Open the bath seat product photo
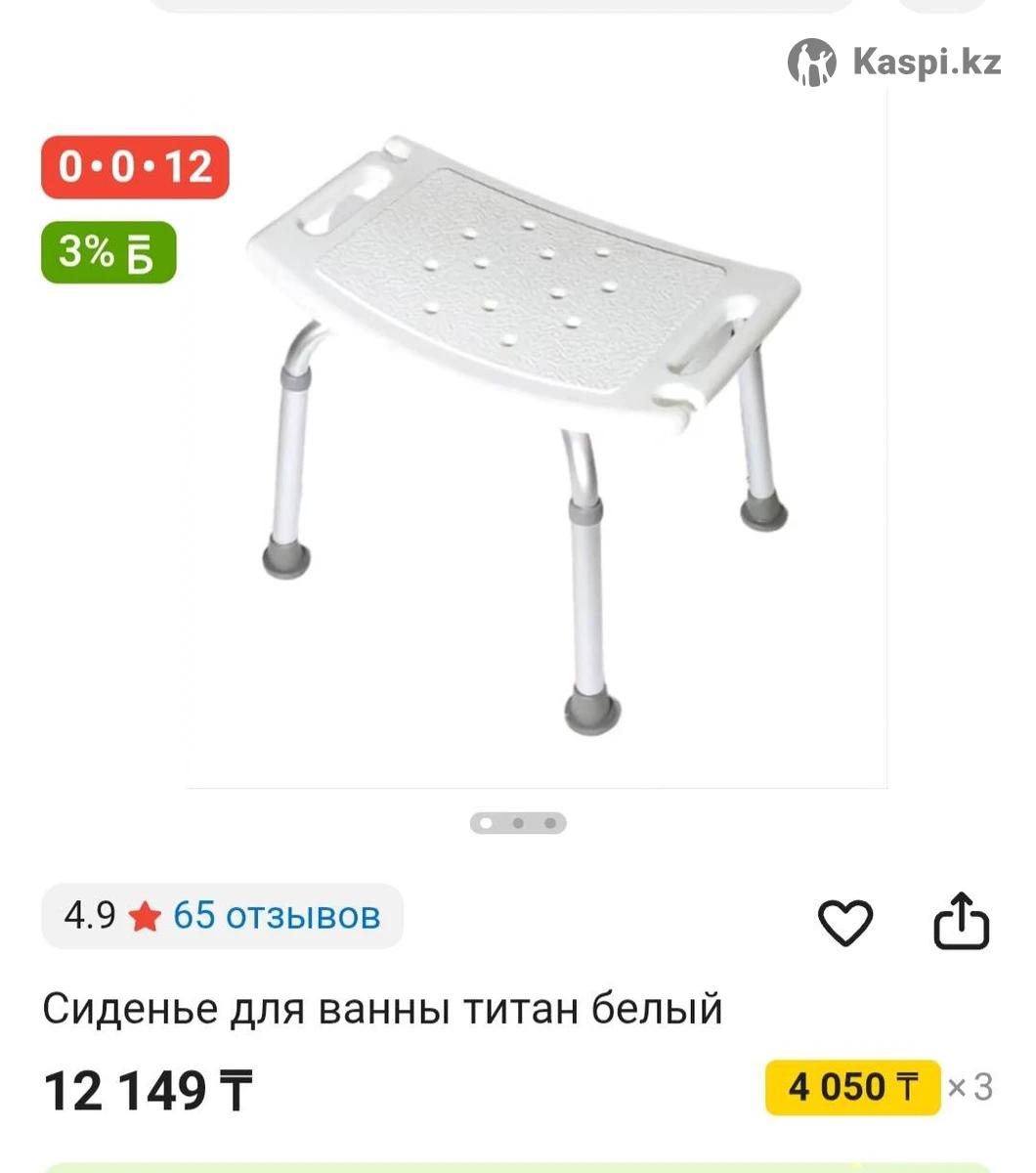Image resolution: width=1036 pixels, height=1173 pixels. click(x=536, y=440)
